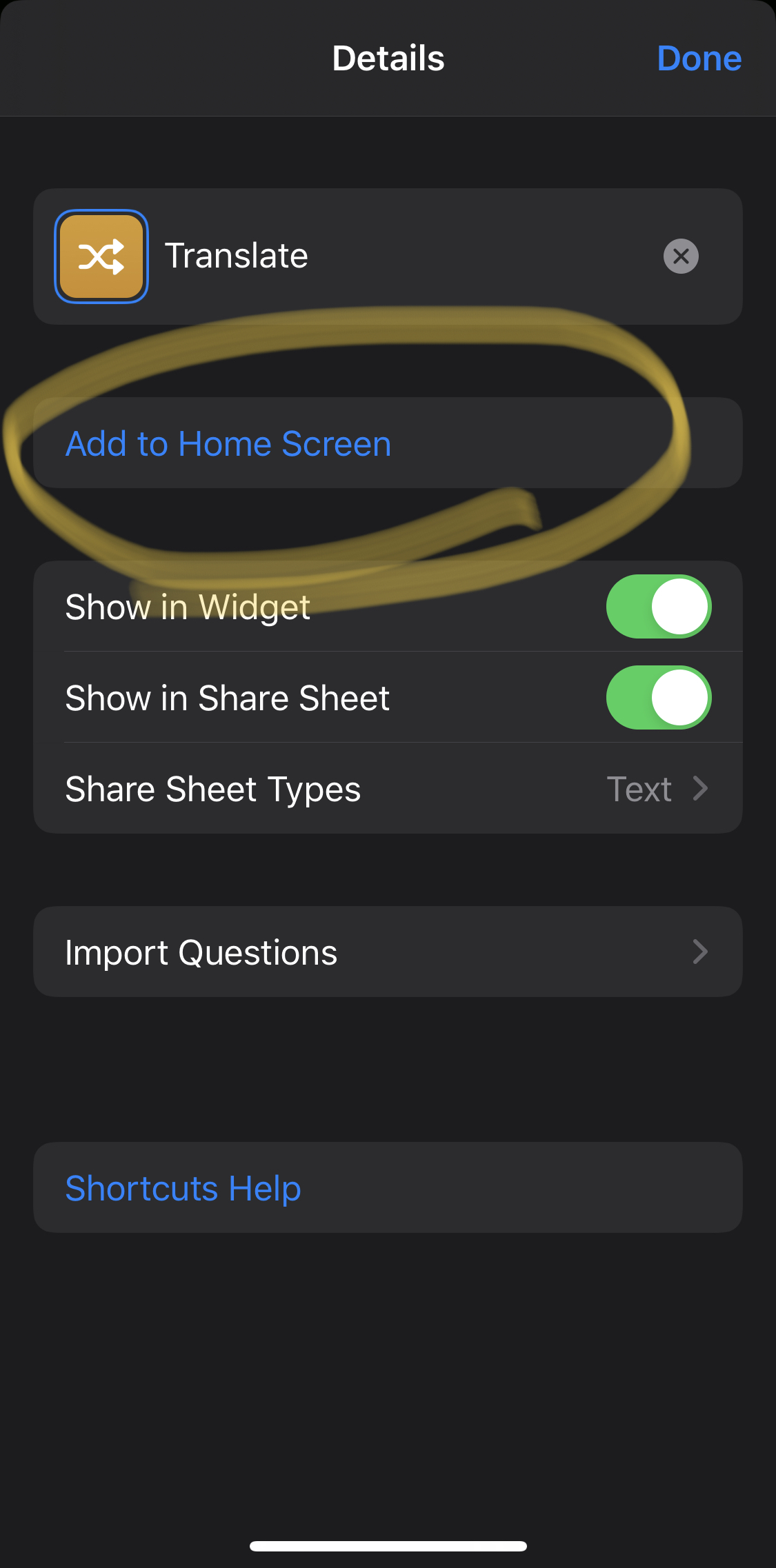Open Share Sheet Types setting

click(388, 789)
